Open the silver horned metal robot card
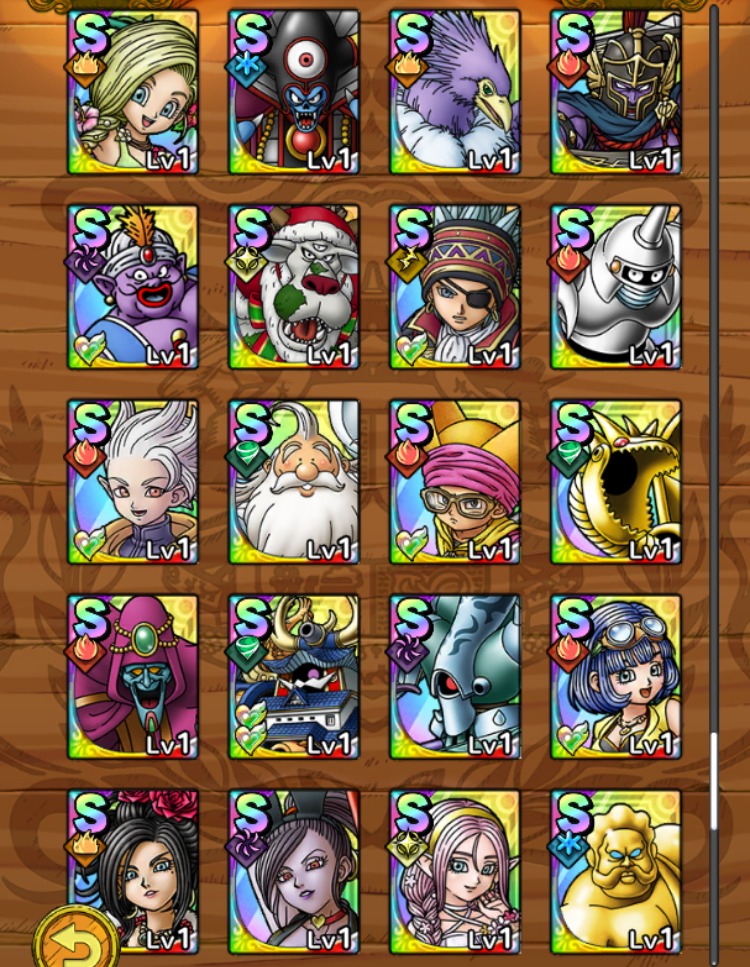This screenshot has height=967, width=750. [616, 287]
